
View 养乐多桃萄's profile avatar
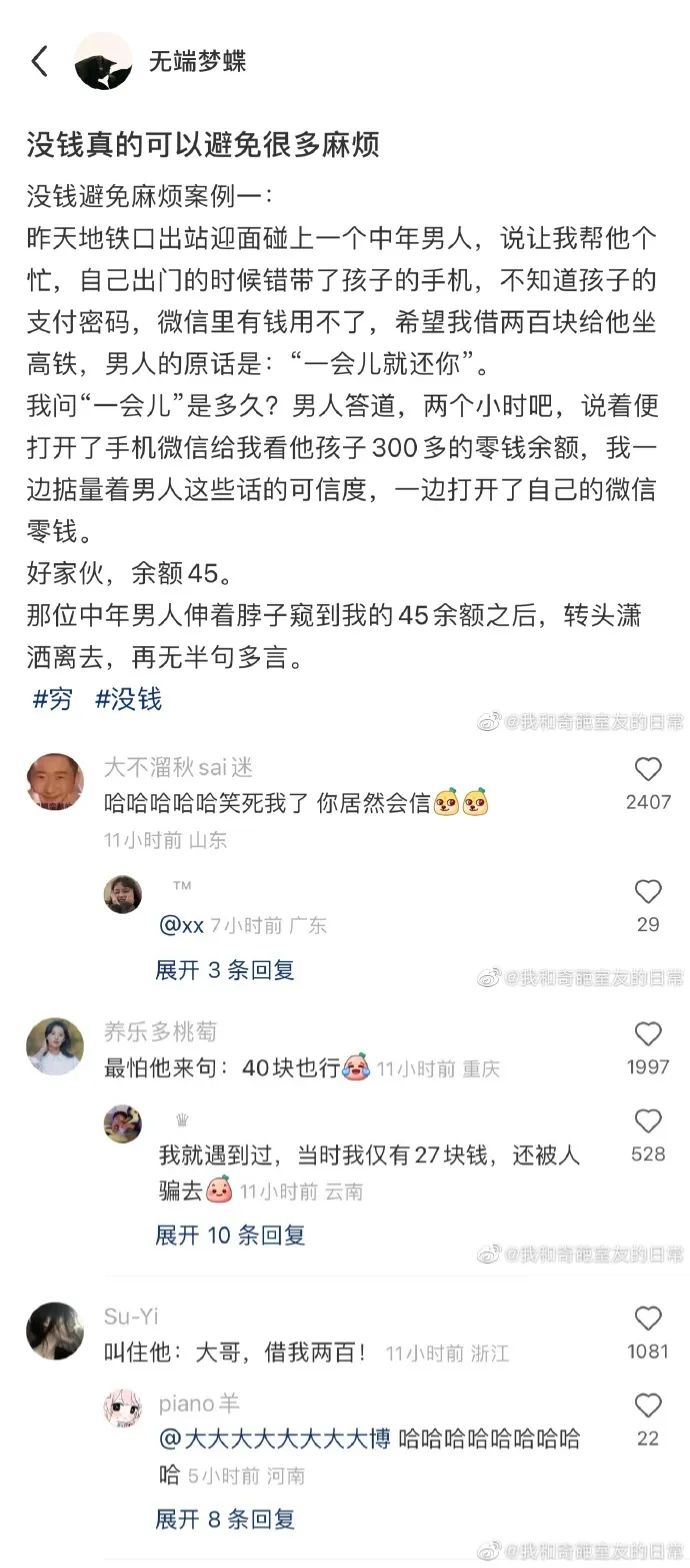[x=55, y=1047]
